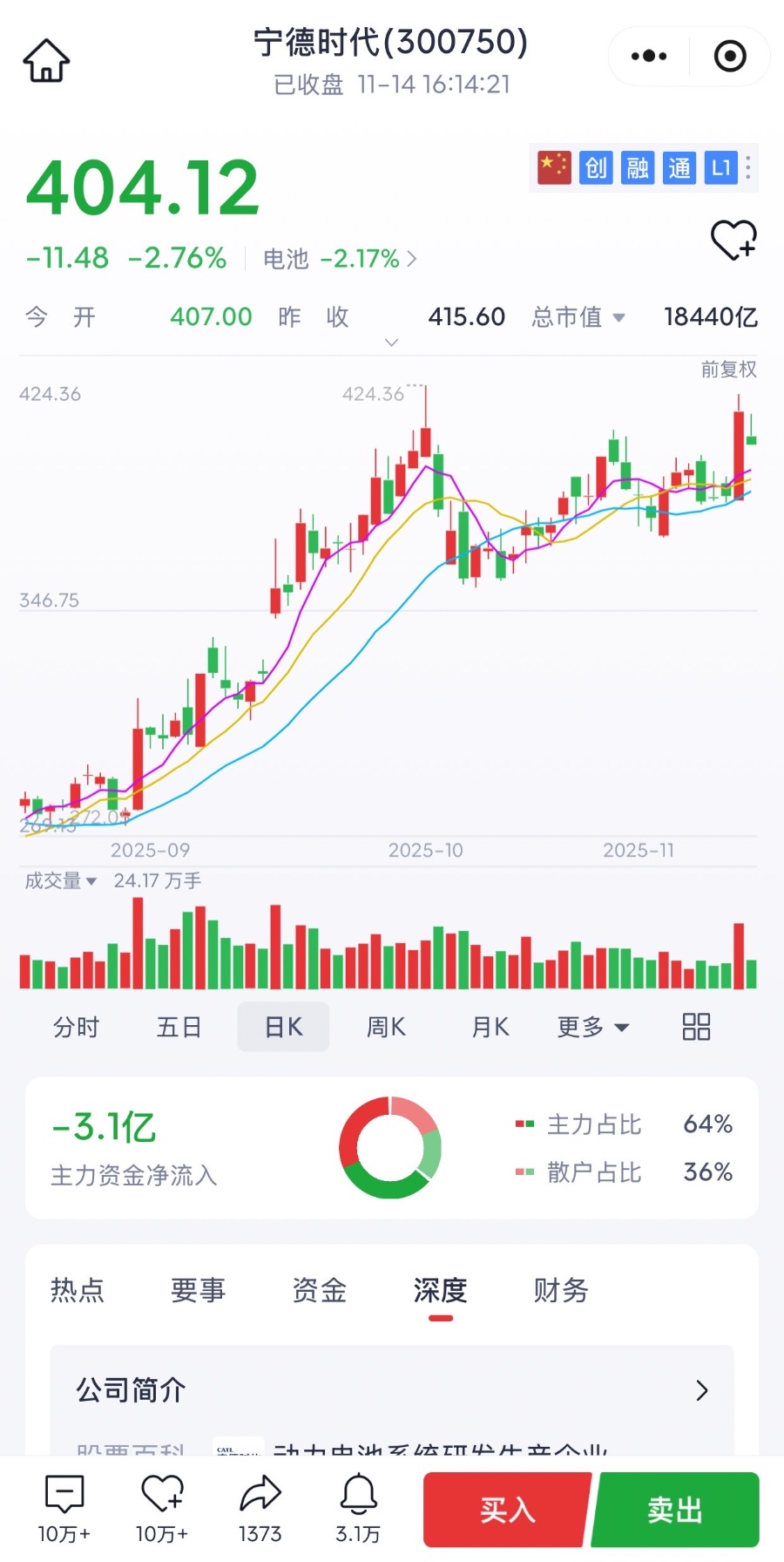Select the 月K chart tab
784x1562 pixels.
tap(490, 1027)
